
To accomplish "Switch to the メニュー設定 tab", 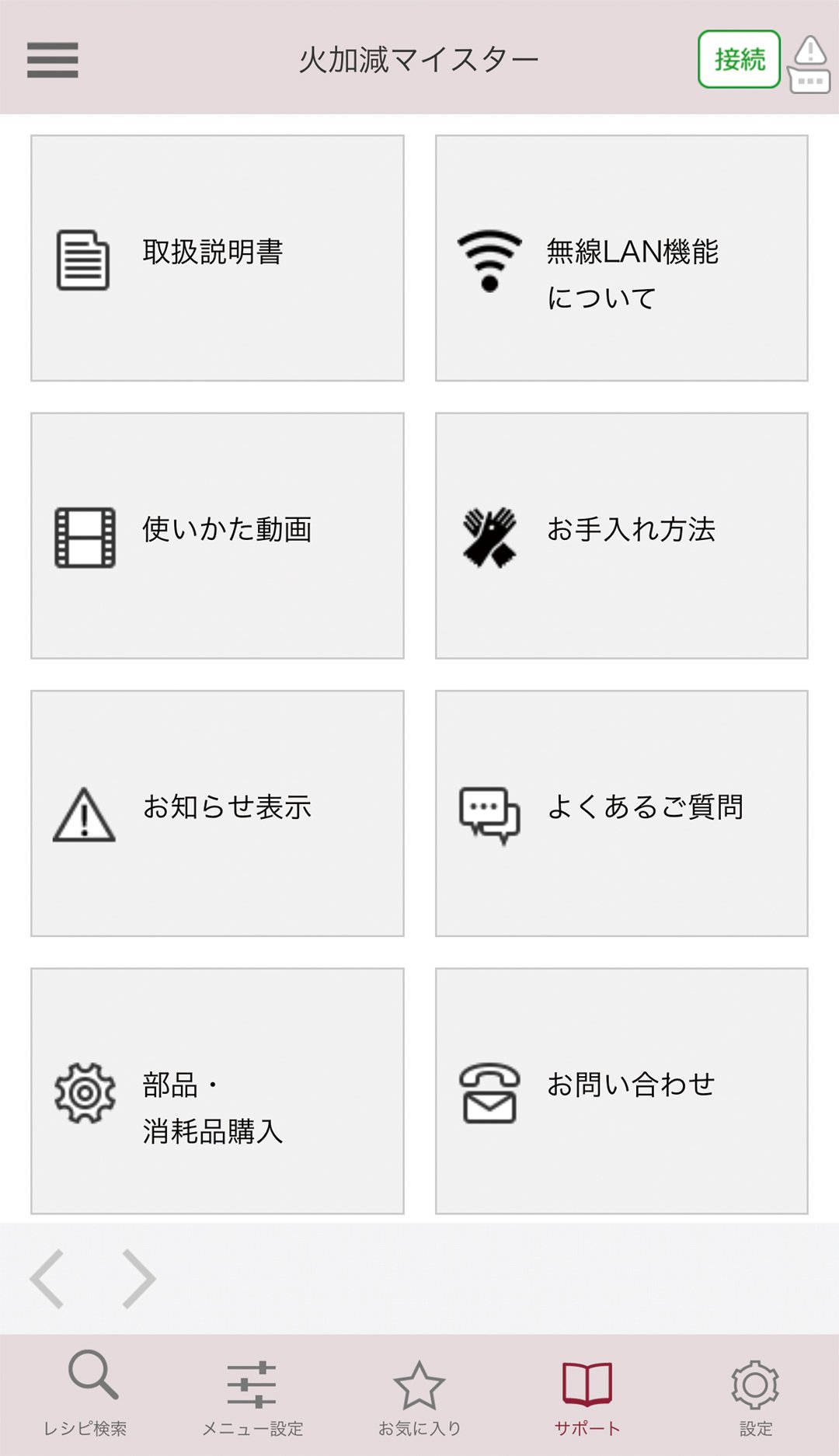I will pos(252,1395).
